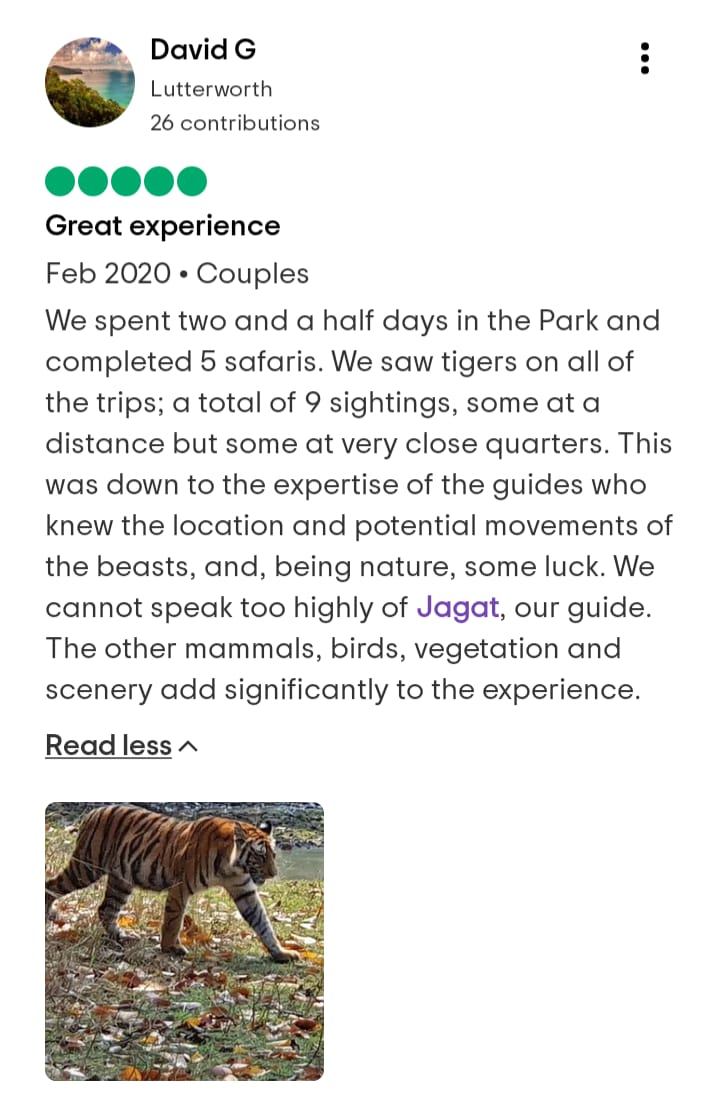This screenshot has height=1103, width=720.
Task: Open the tiger photo attached to review
Action: [185, 940]
